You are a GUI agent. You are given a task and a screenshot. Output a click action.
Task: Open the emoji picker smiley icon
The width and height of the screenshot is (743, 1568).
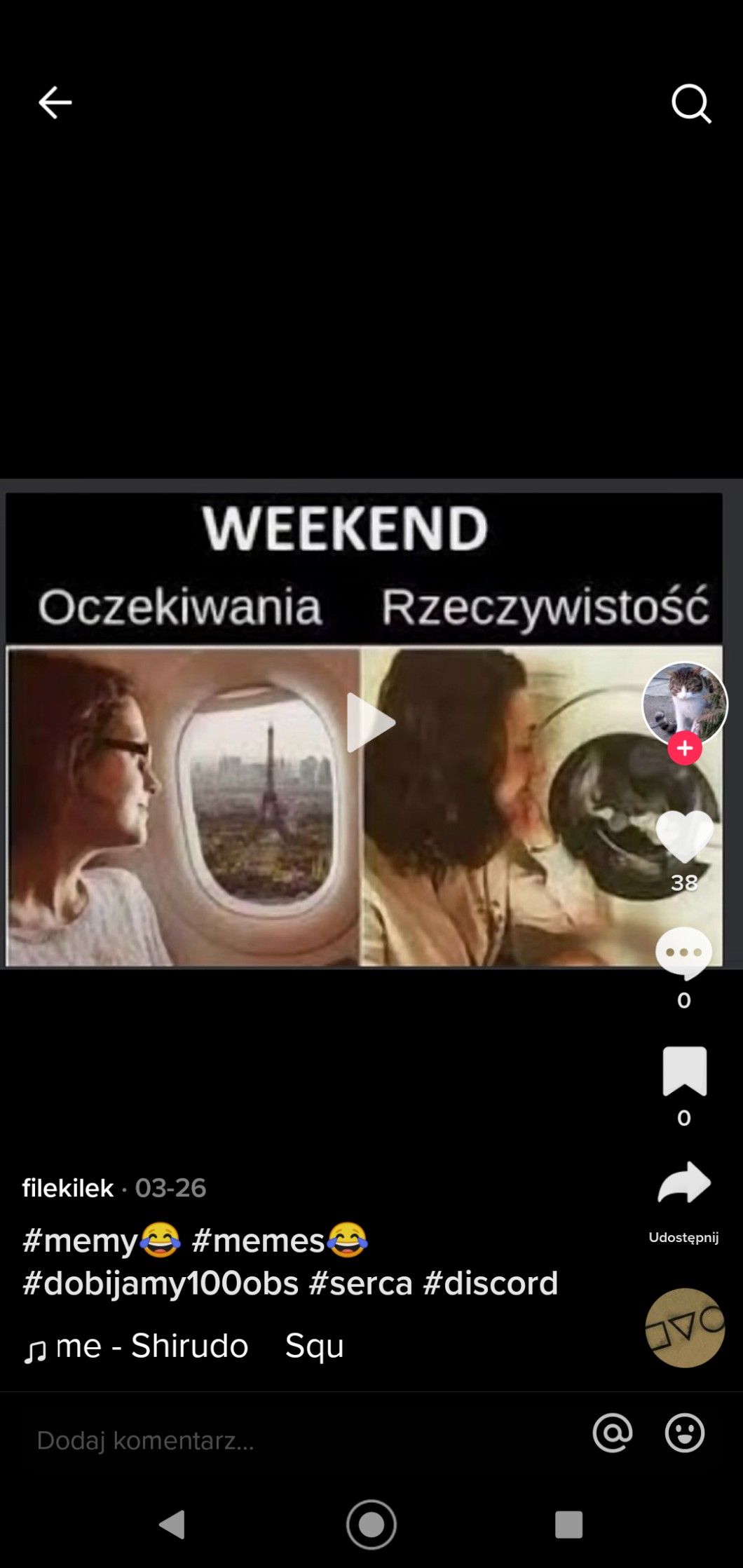[685, 1433]
